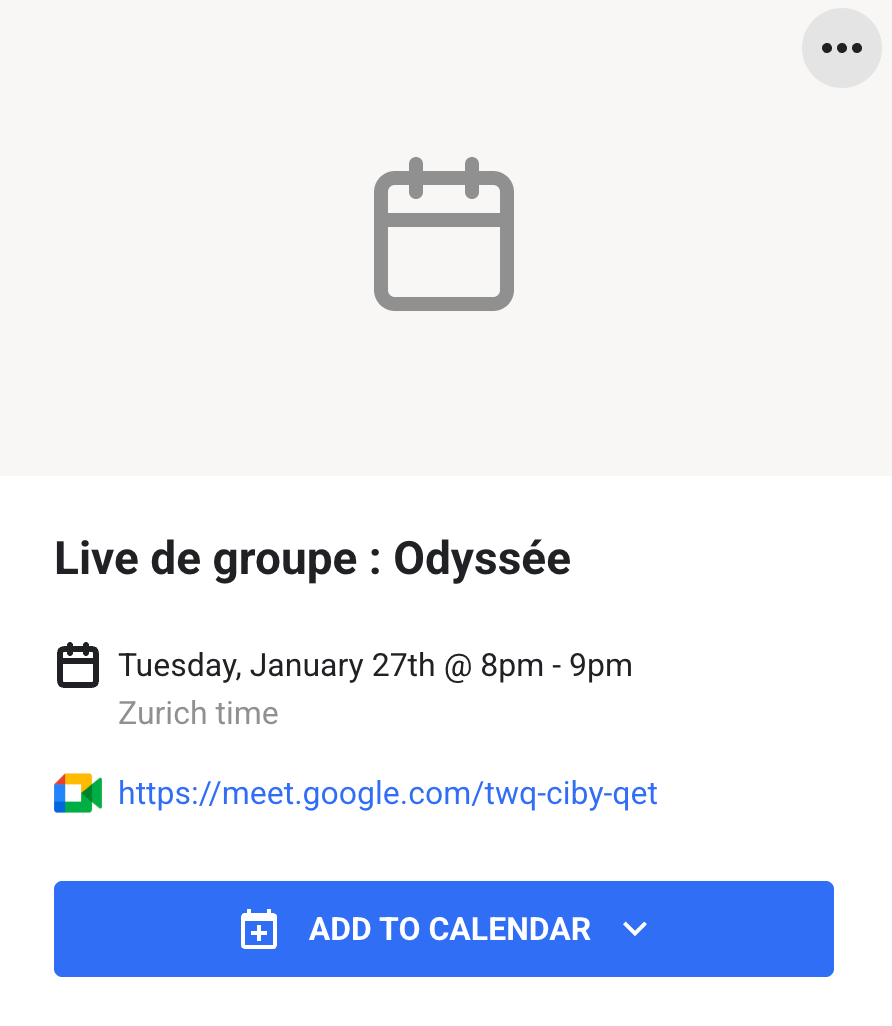
Task: Open the Google Meet link
Action: tap(387, 793)
